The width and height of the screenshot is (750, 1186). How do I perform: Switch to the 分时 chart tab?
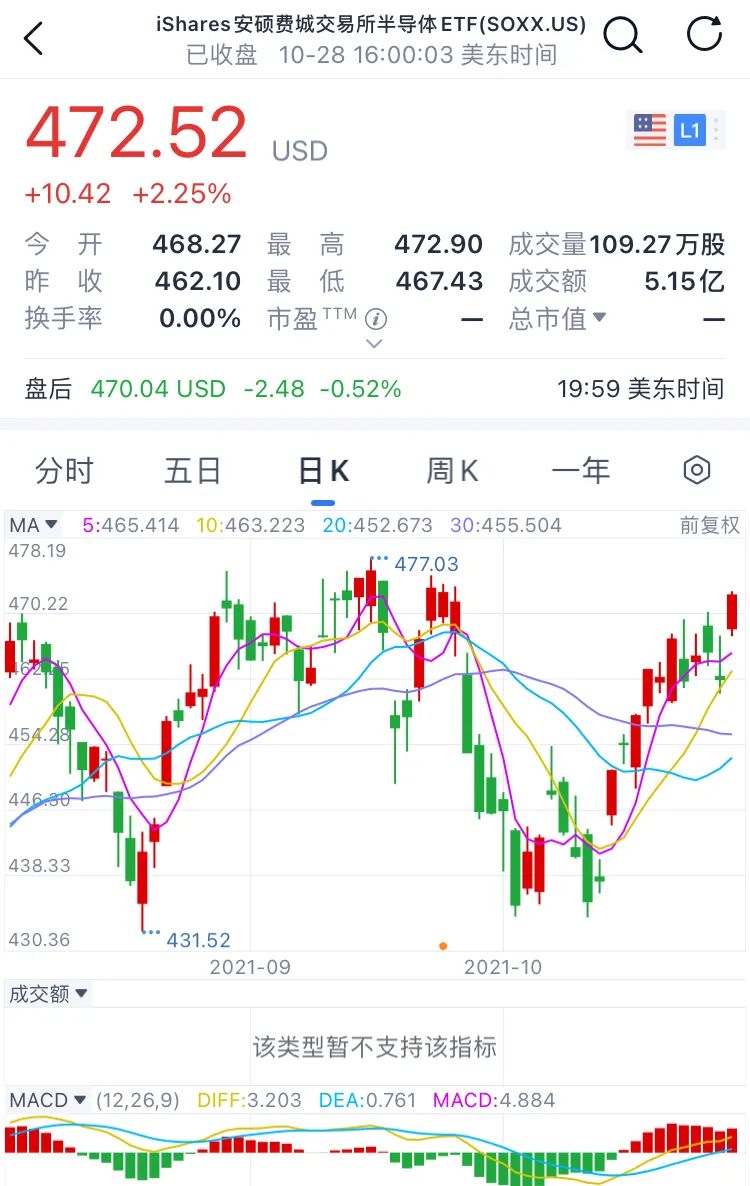[64, 471]
